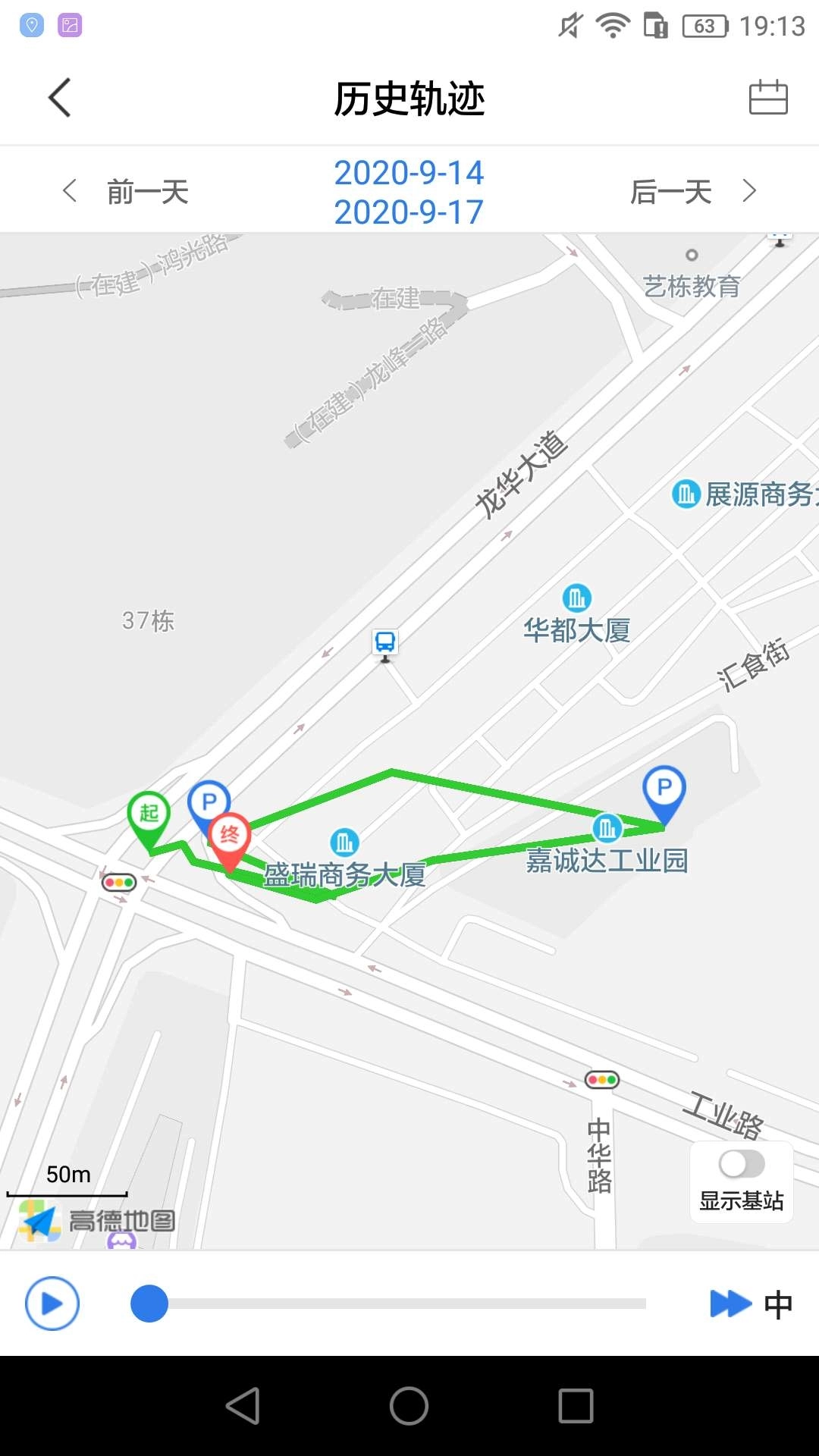Tap the 2020-9-14 date text
The image size is (819, 1456).
[x=409, y=173]
